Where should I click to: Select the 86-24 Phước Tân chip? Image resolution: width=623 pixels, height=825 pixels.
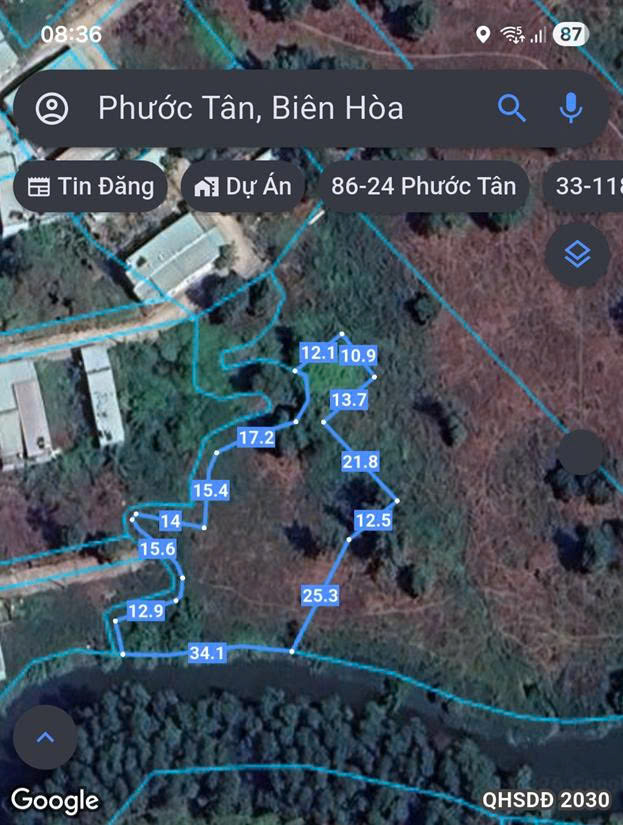pos(423,186)
